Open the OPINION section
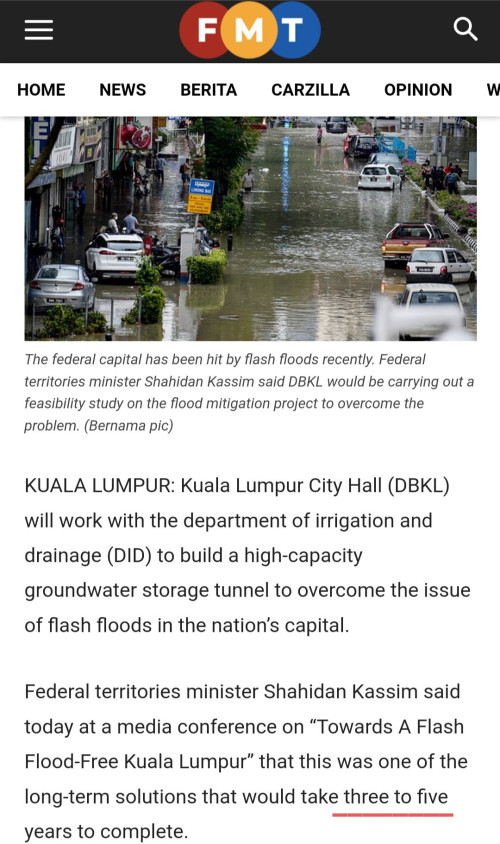Image resolution: width=500 pixels, height=844 pixels. pyautogui.click(x=418, y=89)
